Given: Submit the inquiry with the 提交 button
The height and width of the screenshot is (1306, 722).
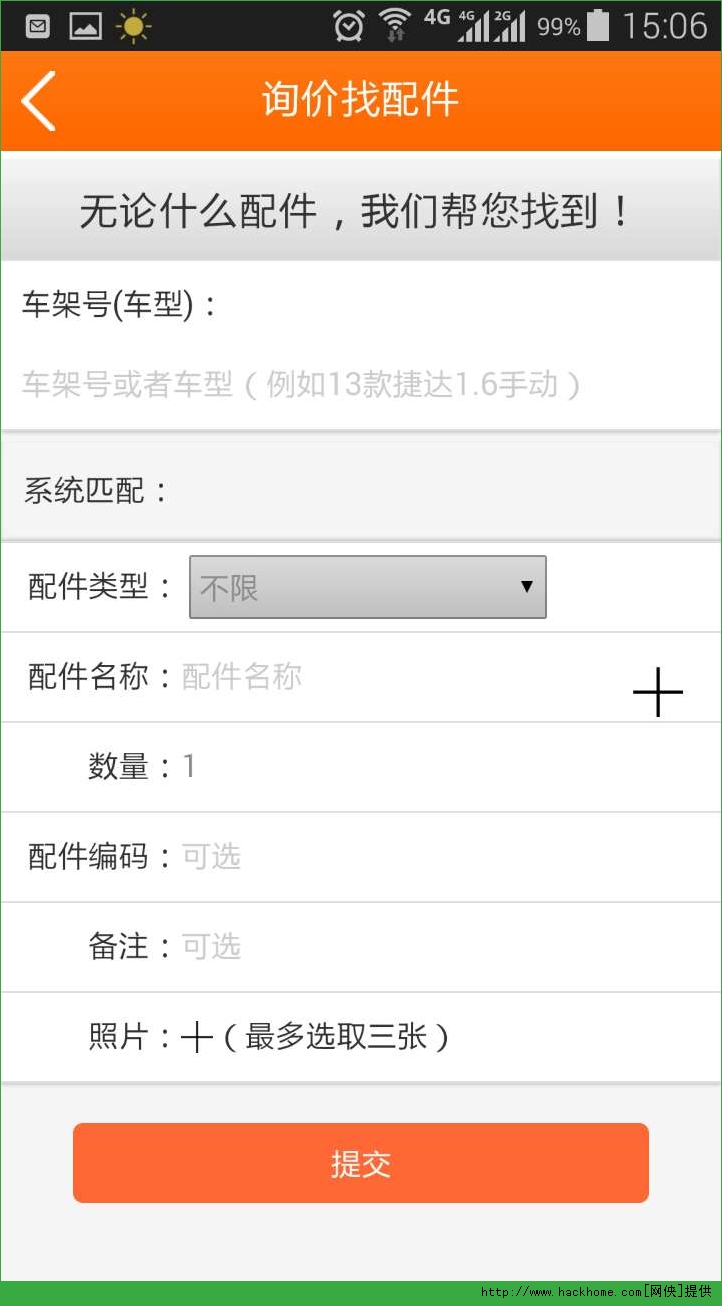Looking at the screenshot, I should pos(360,1163).
